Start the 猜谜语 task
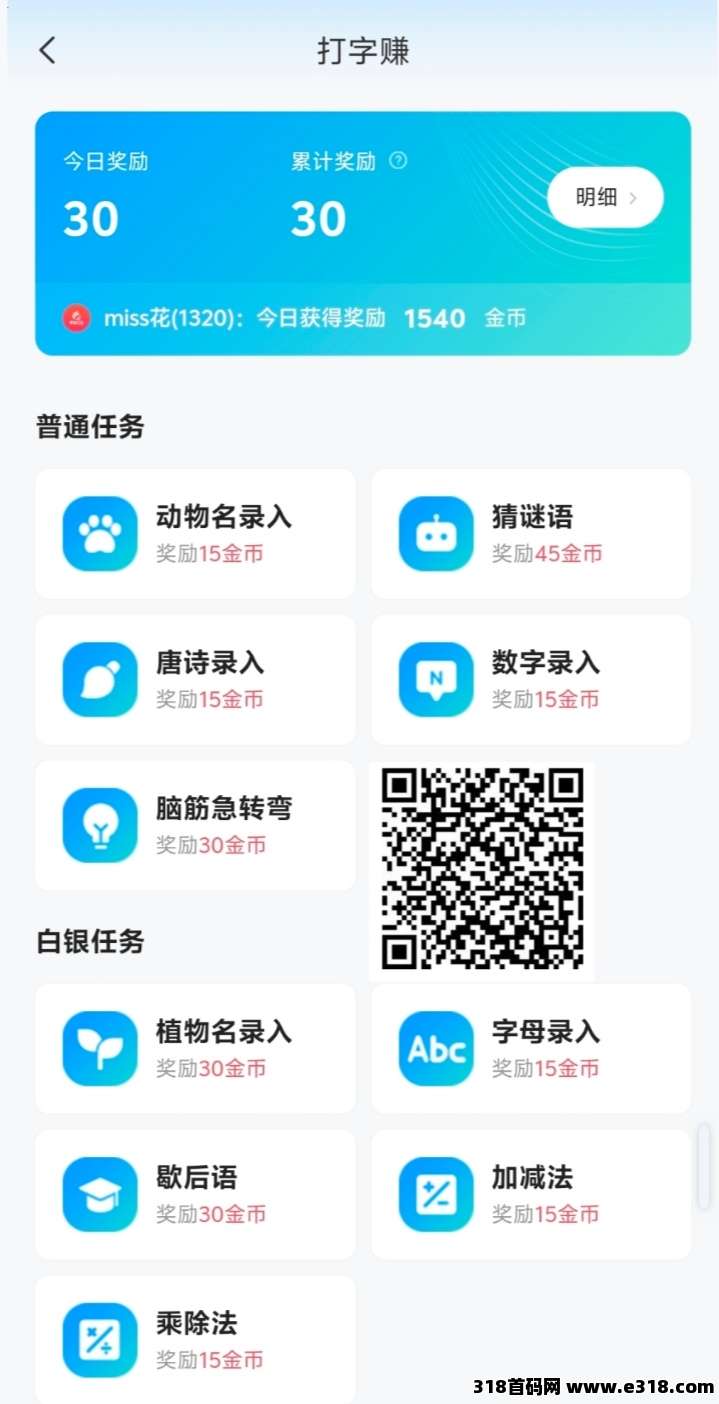 click(531, 534)
